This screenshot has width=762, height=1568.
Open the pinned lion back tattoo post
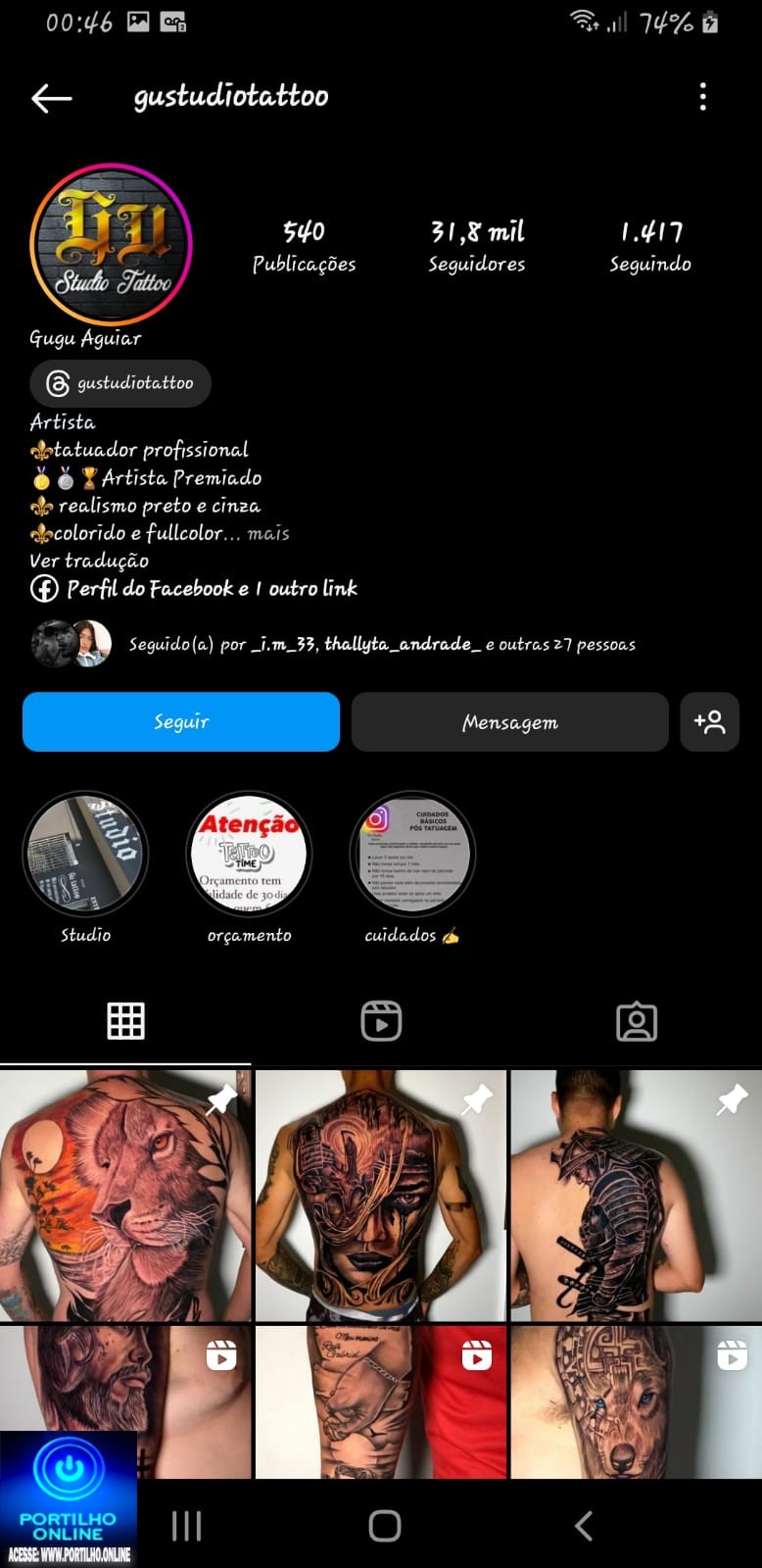125,1196
